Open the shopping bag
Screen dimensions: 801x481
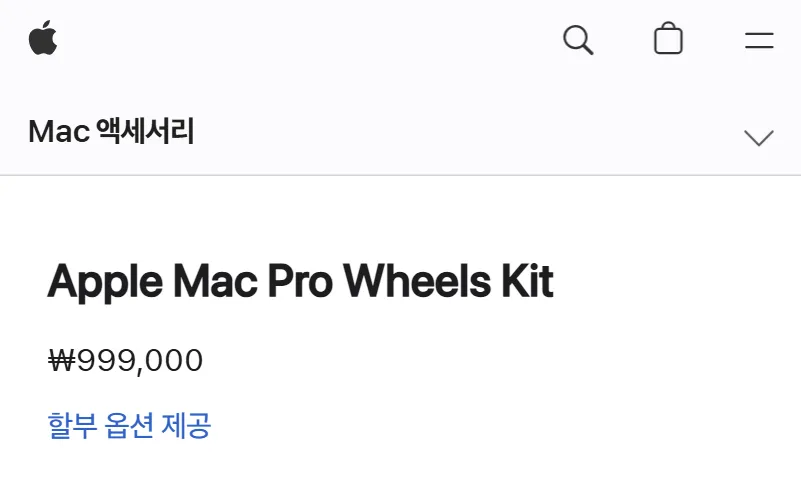668,39
